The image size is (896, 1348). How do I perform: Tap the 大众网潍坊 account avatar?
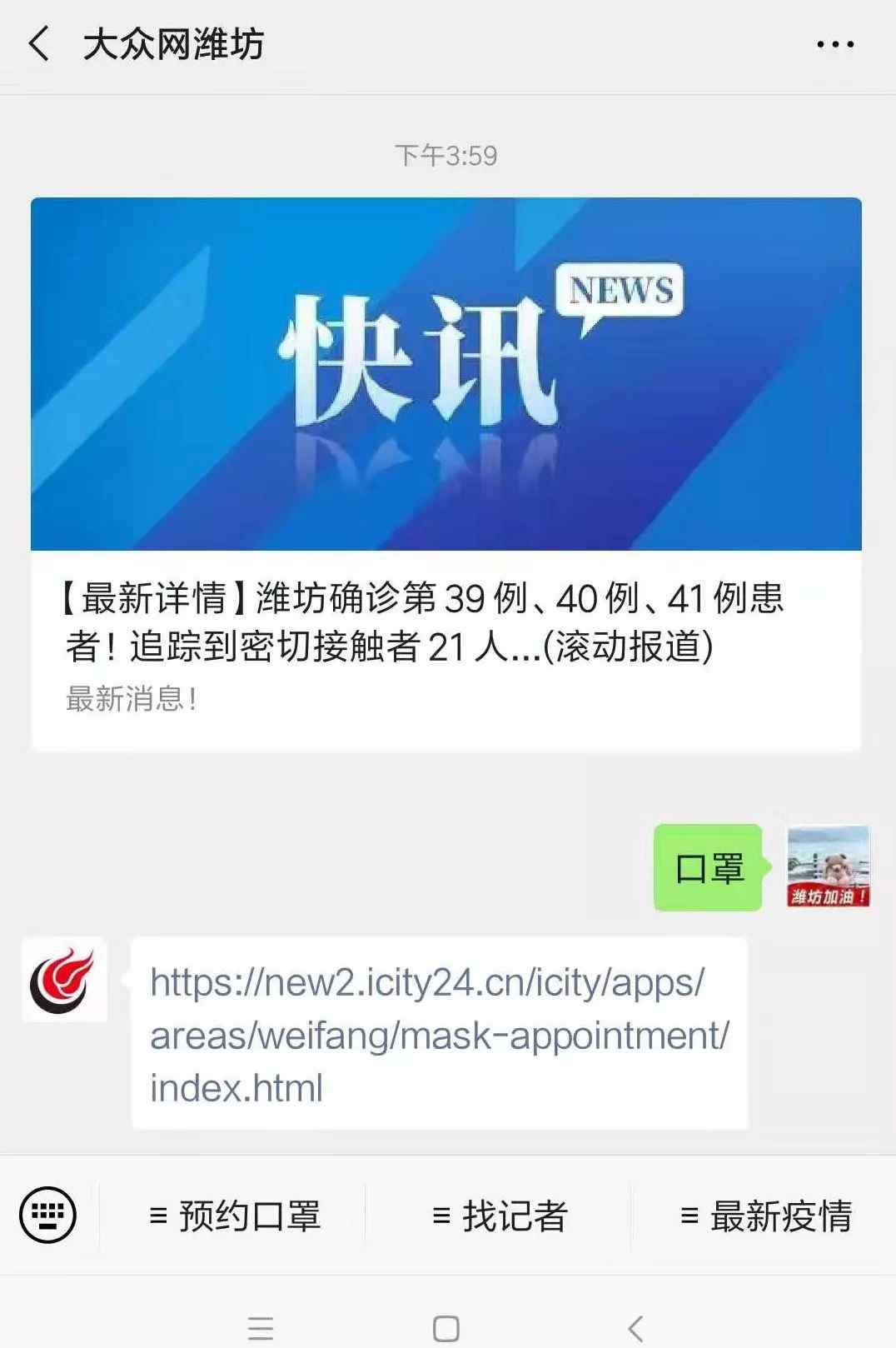coord(65,980)
